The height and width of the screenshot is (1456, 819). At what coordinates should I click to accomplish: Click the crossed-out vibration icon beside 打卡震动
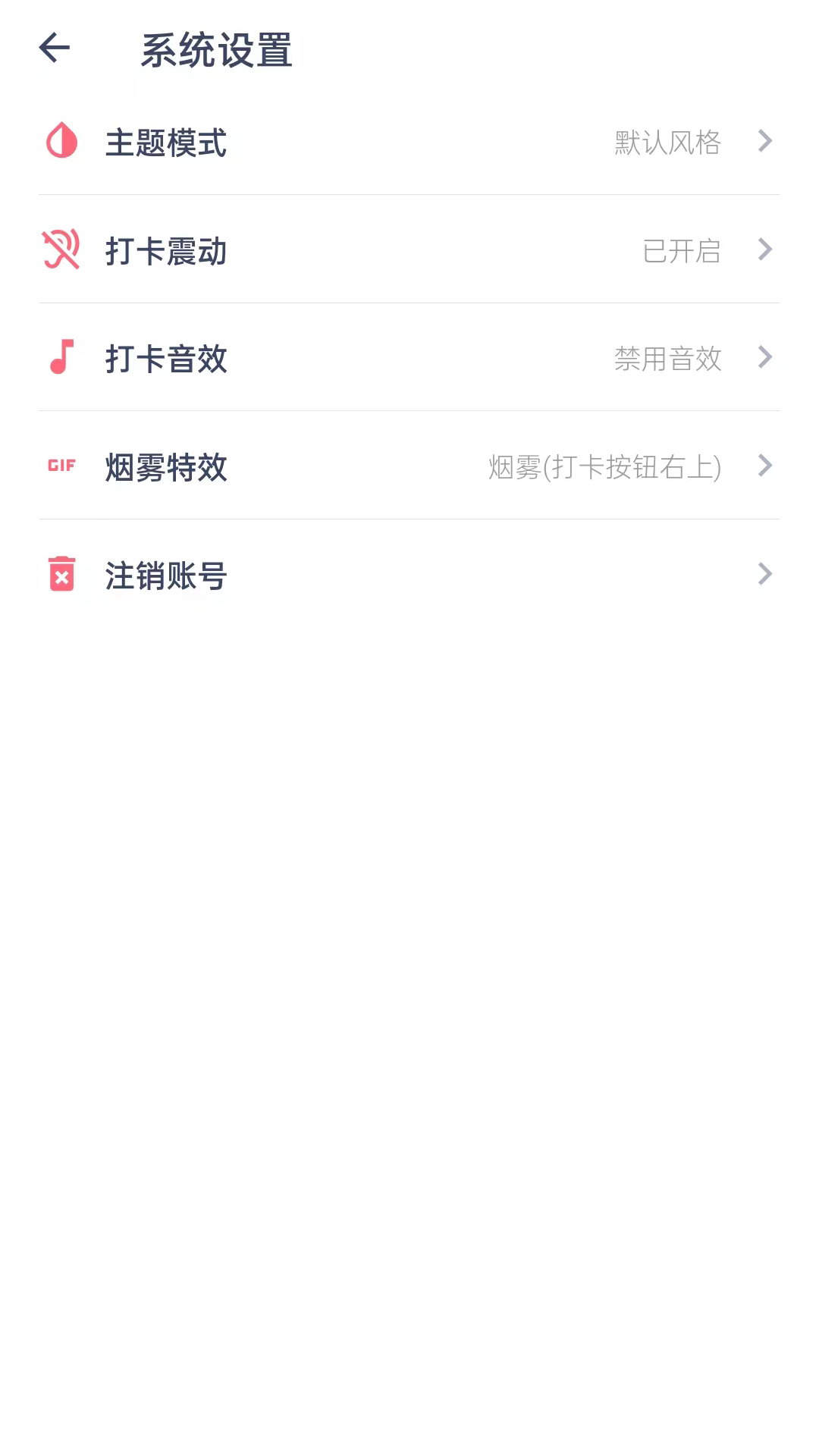point(61,250)
